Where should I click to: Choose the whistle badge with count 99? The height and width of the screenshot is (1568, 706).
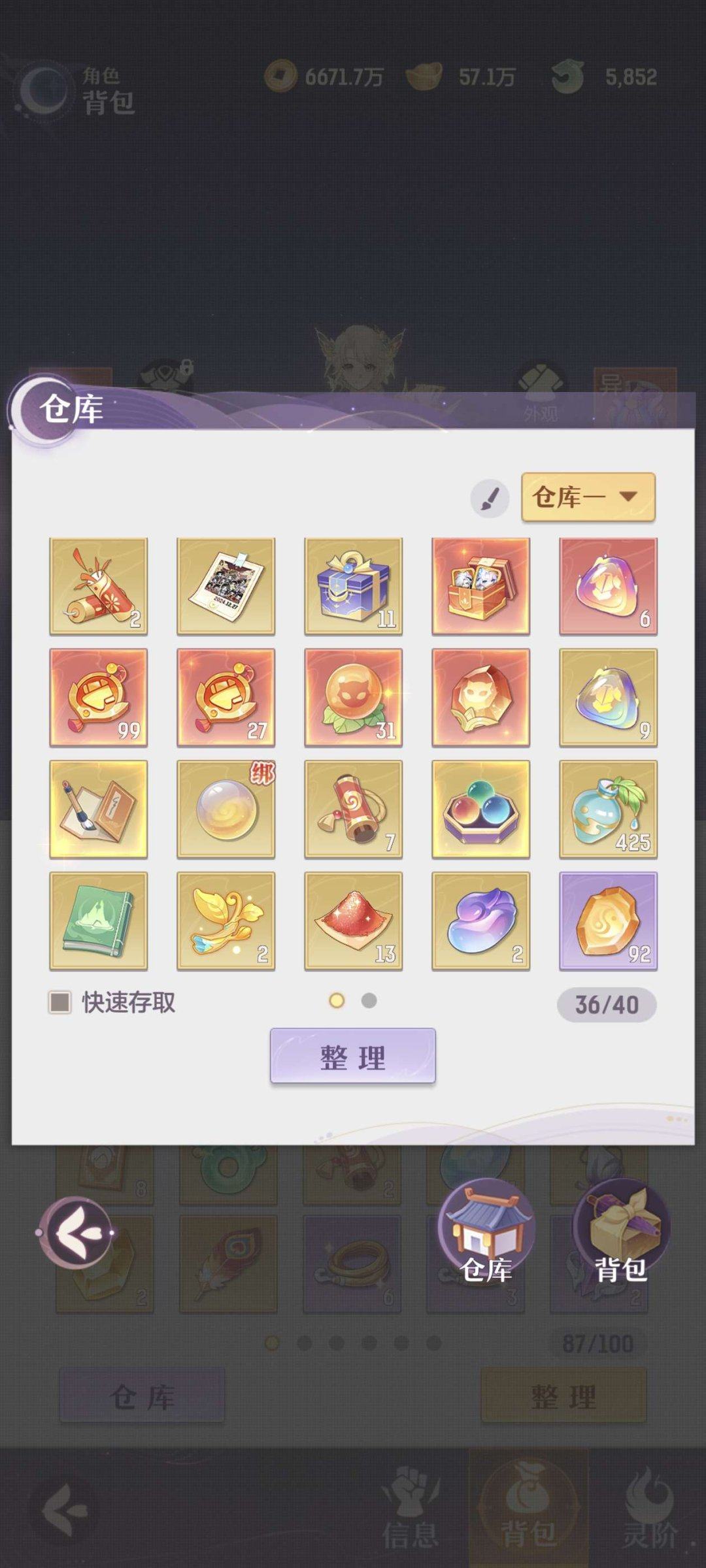pyautogui.click(x=99, y=697)
